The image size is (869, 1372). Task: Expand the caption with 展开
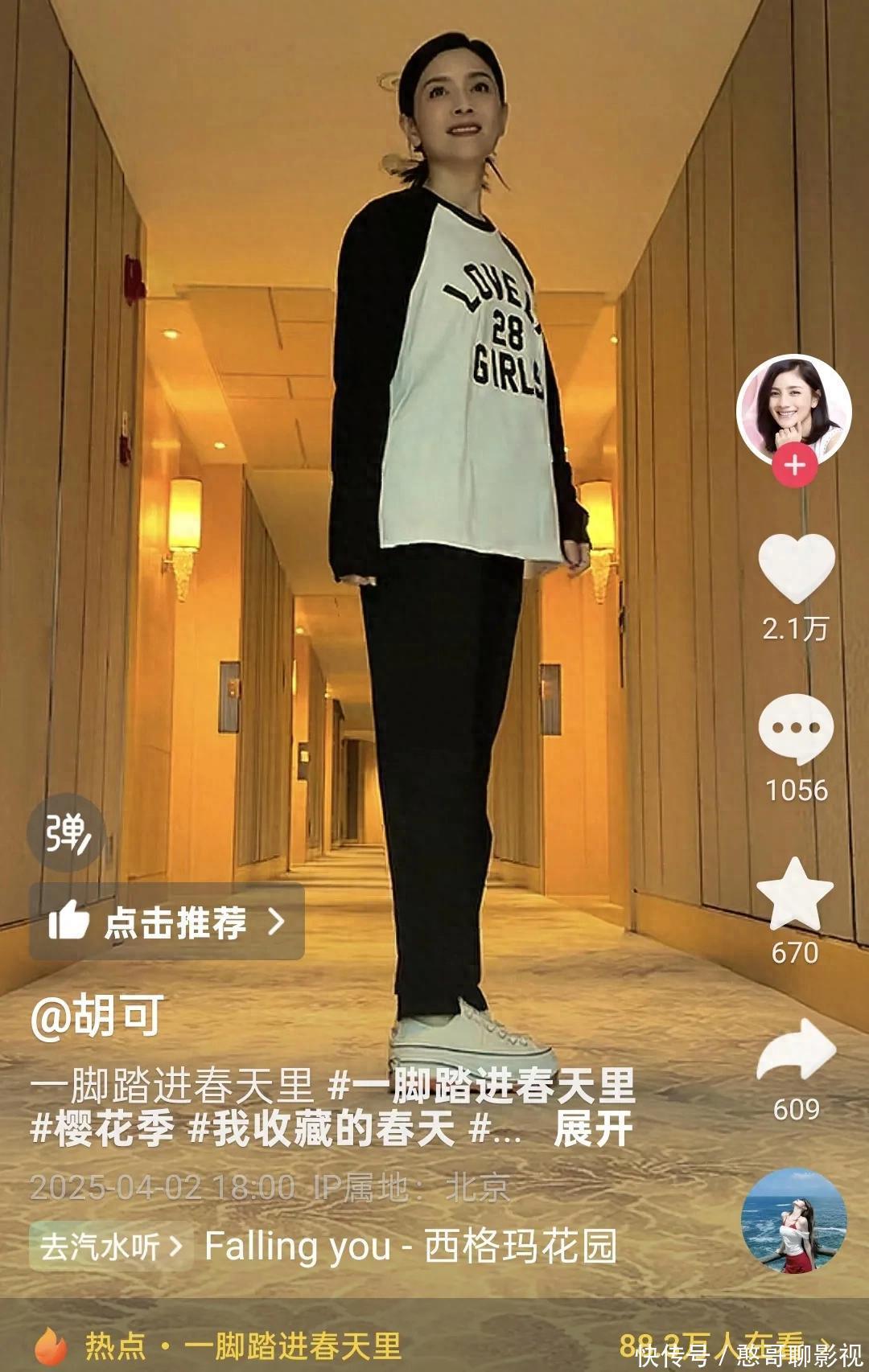(594, 1129)
